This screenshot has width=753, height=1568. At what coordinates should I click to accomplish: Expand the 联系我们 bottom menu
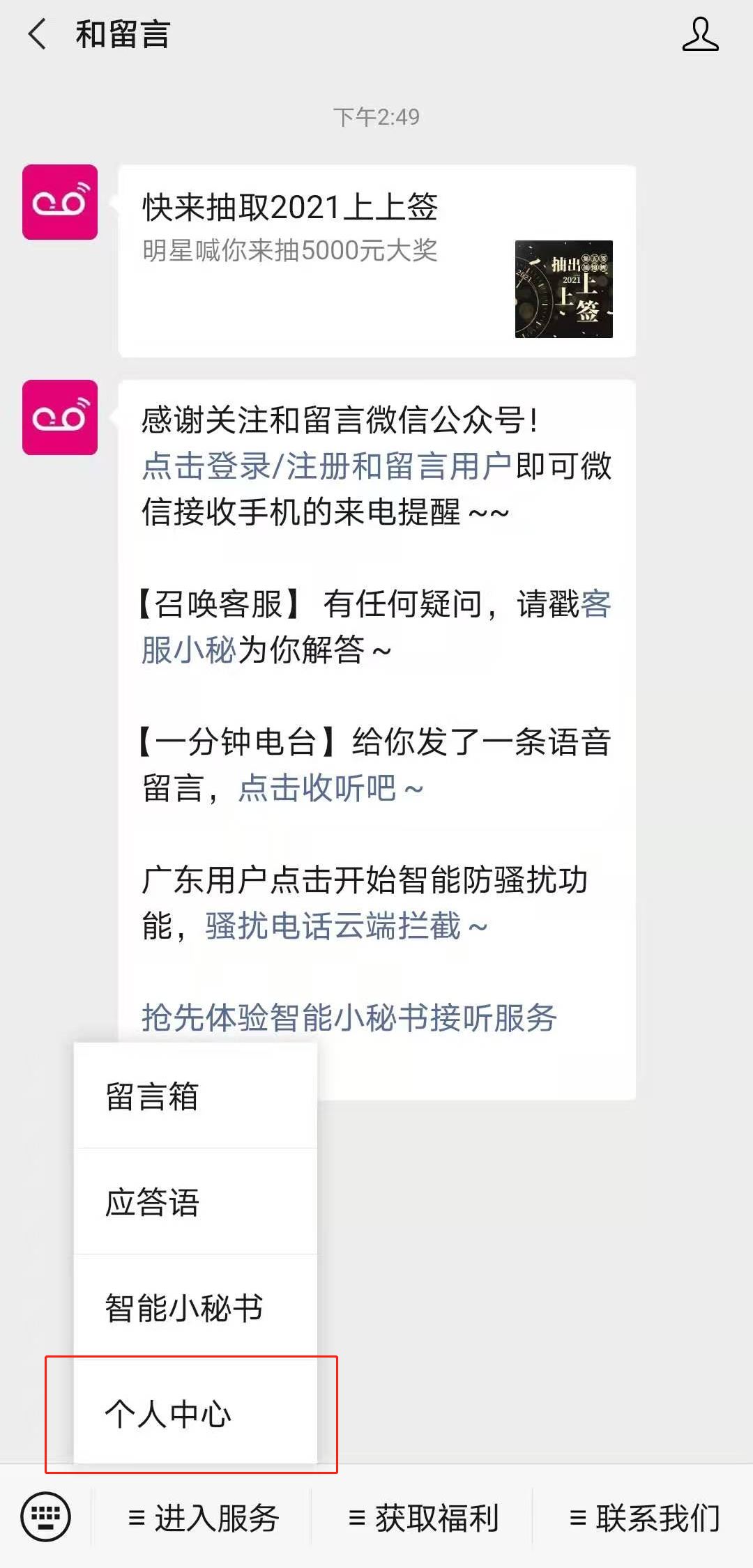pyautogui.click(x=644, y=1519)
